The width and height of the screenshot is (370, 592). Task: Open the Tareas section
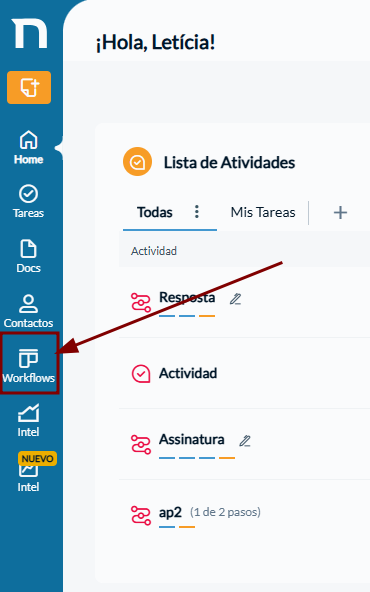(29, 202)
